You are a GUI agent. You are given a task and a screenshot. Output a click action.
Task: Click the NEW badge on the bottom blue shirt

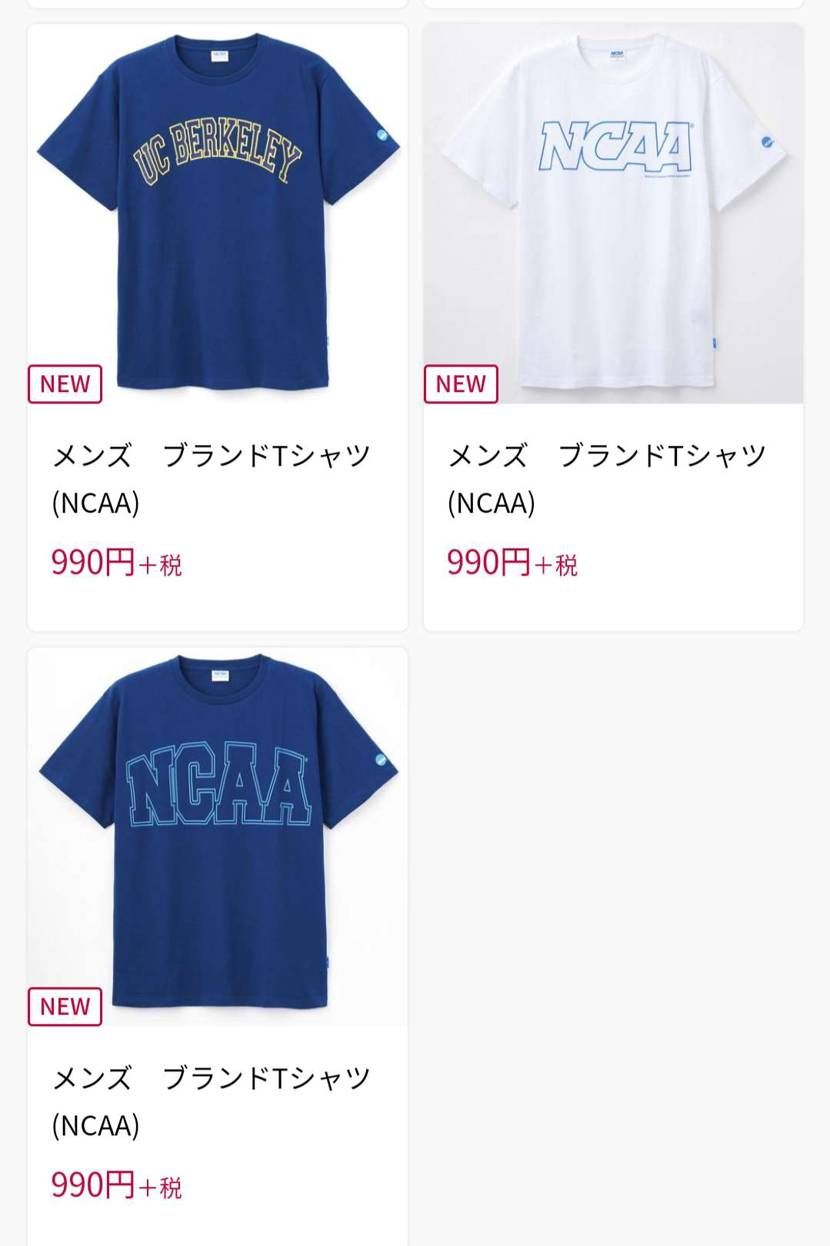coord(64,1006)
